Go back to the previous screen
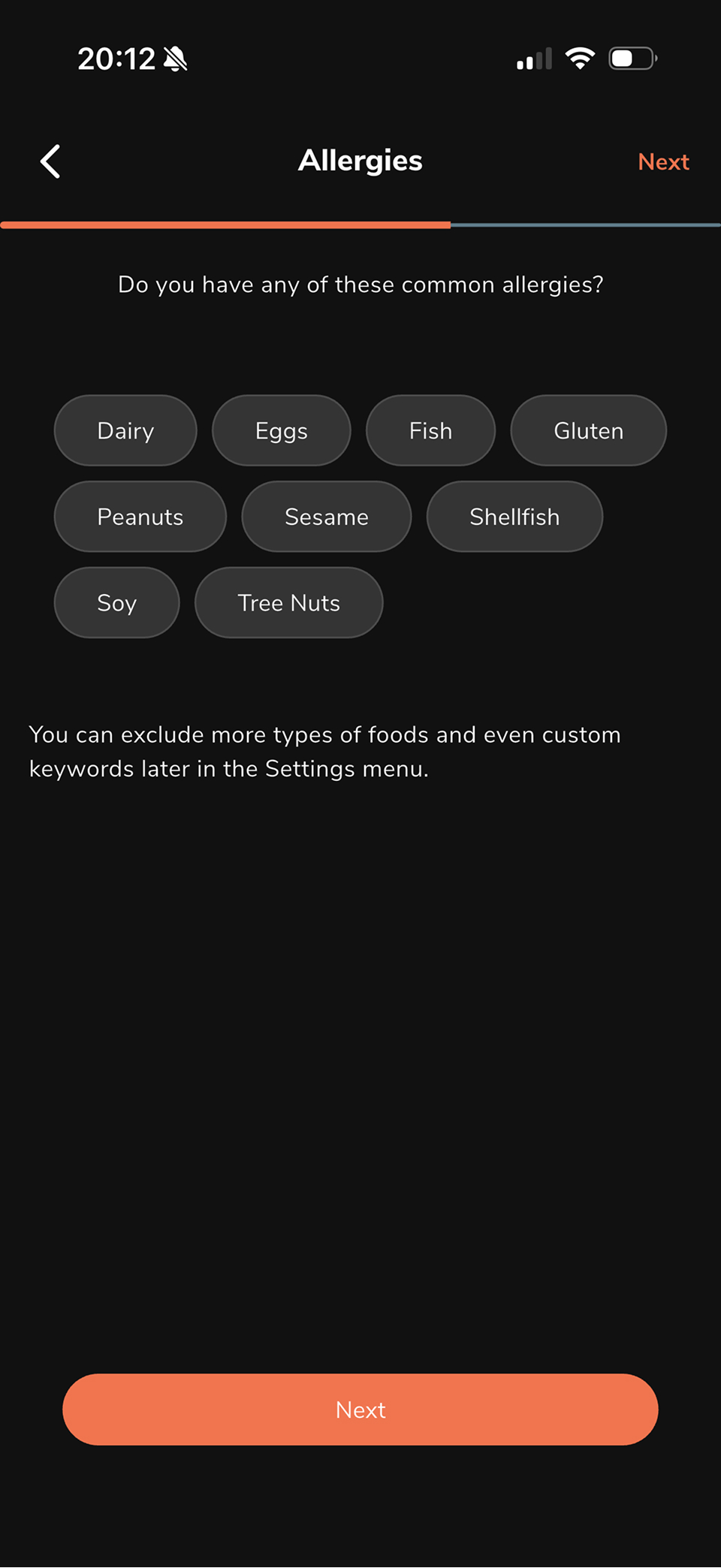This screenshot has height=1568, width=721. (50, 161)
